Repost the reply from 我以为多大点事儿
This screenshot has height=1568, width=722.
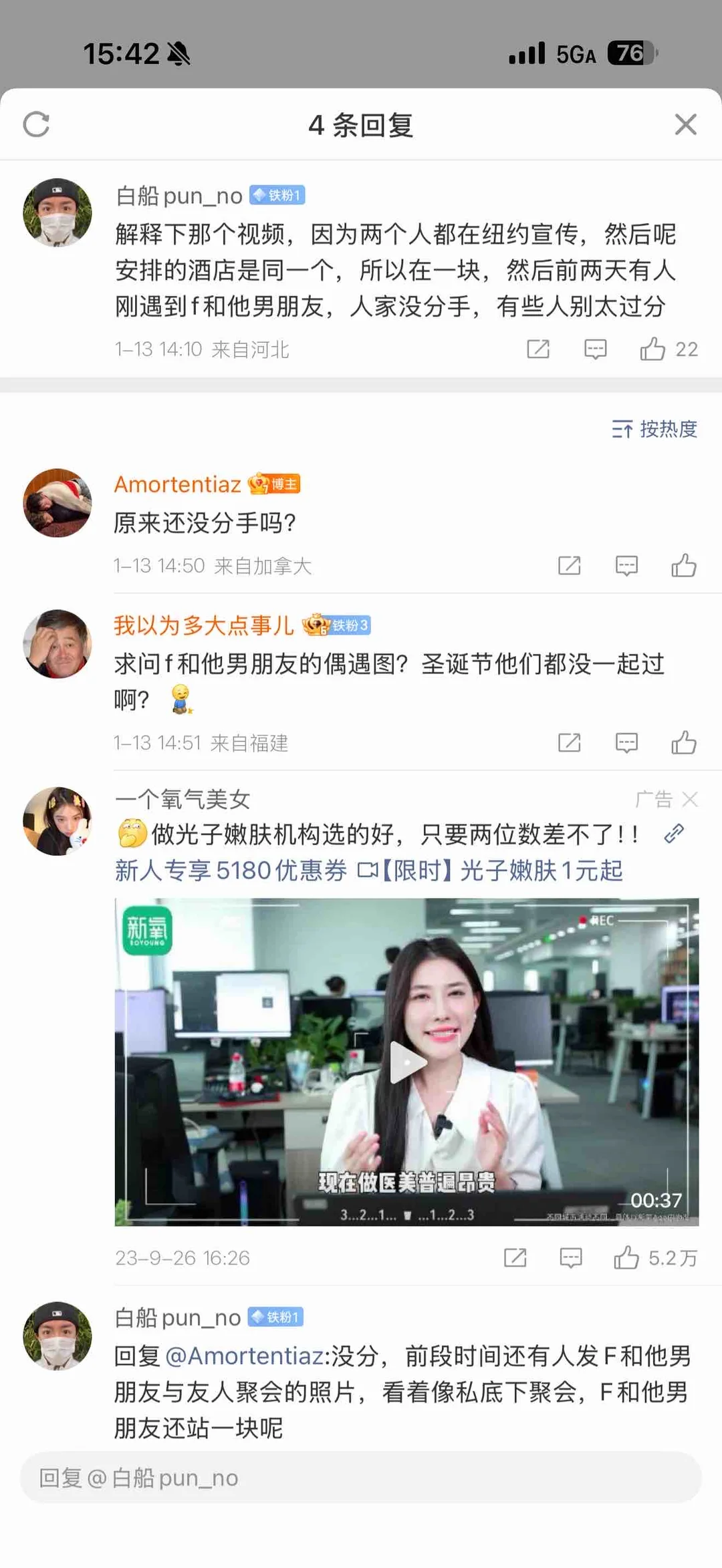(569, 742)
